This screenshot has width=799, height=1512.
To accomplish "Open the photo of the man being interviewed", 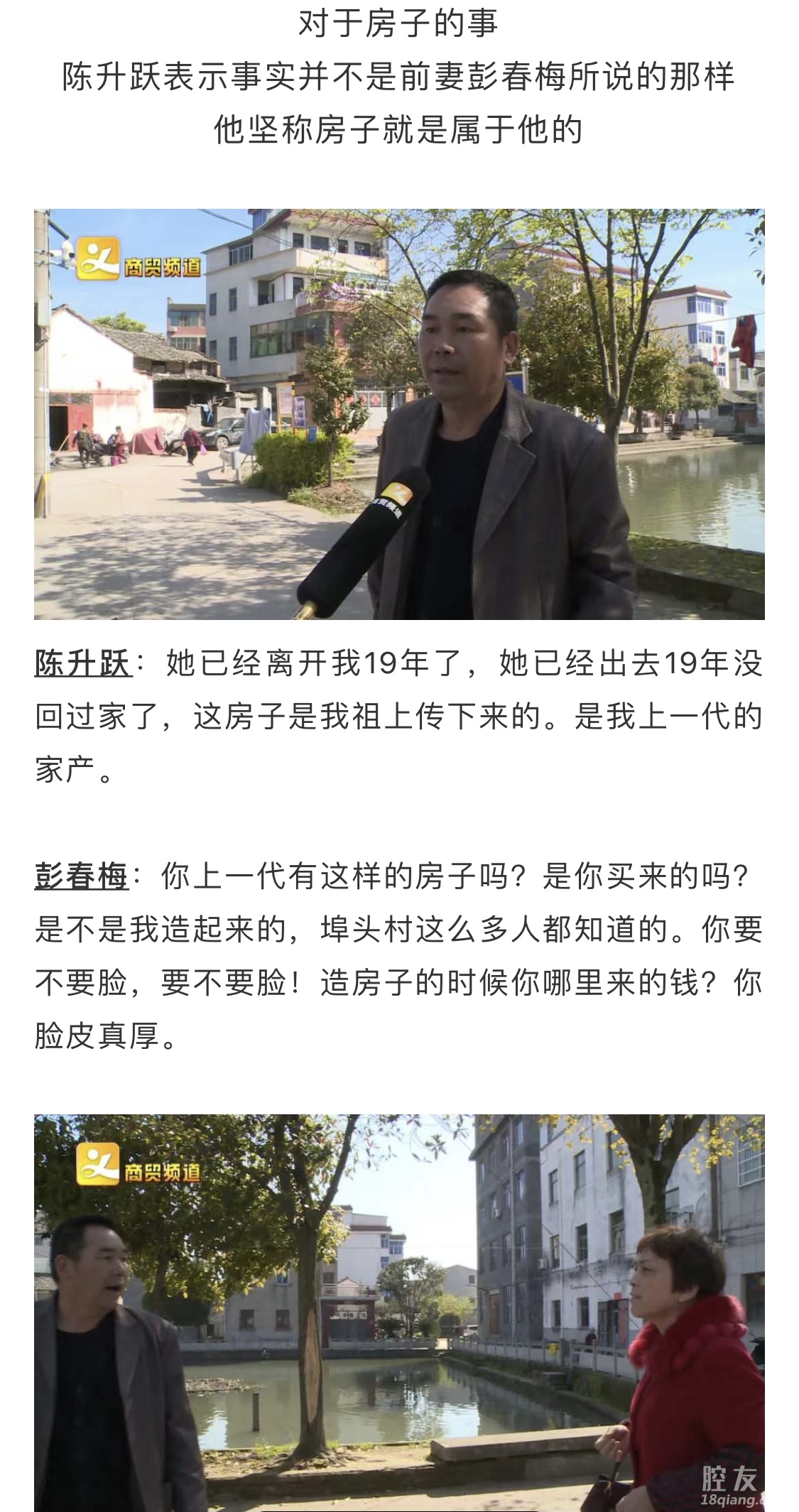I will [399, 414].
